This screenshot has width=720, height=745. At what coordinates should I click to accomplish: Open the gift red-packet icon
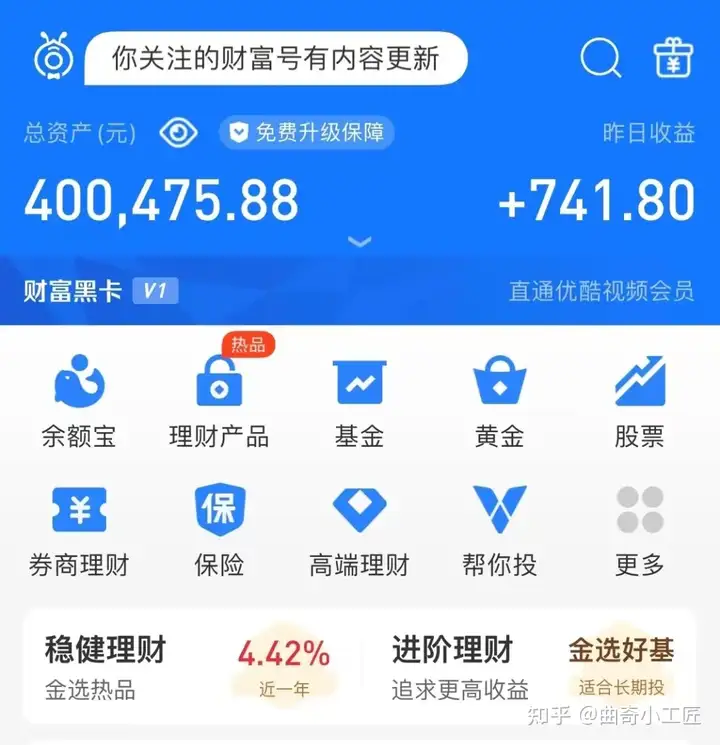[673, 58]
